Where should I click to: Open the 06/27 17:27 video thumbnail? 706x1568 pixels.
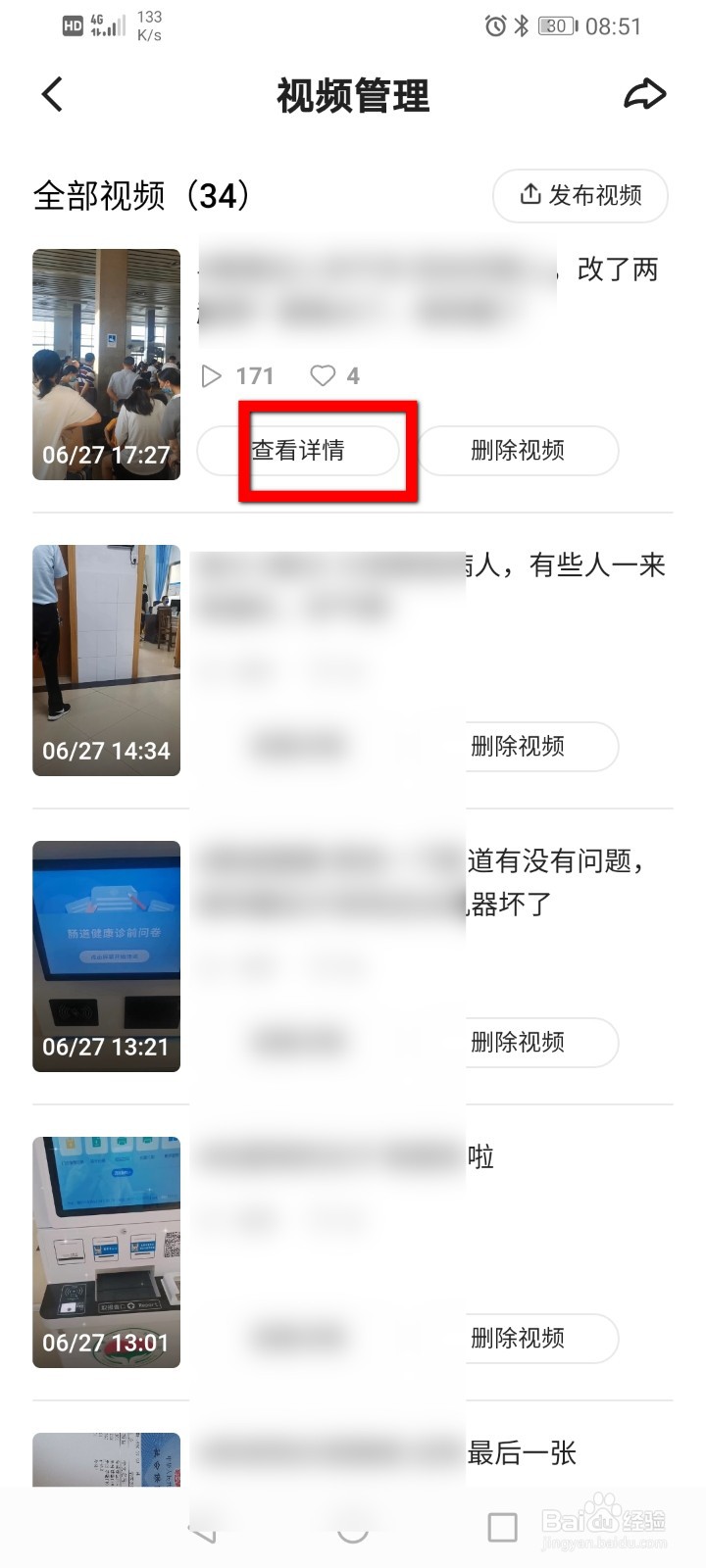click(x=106, y=365)
